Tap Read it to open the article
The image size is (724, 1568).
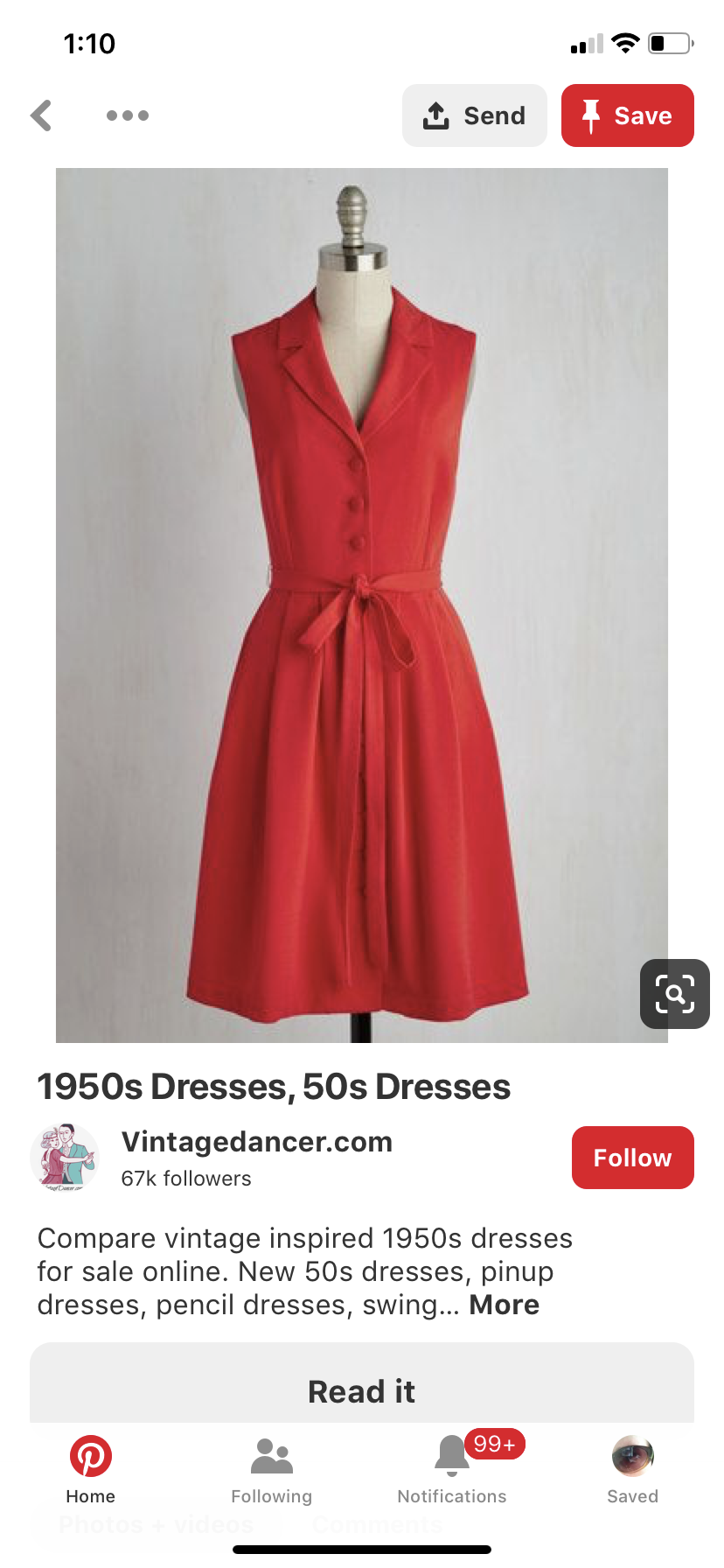tap(361, 1391)
